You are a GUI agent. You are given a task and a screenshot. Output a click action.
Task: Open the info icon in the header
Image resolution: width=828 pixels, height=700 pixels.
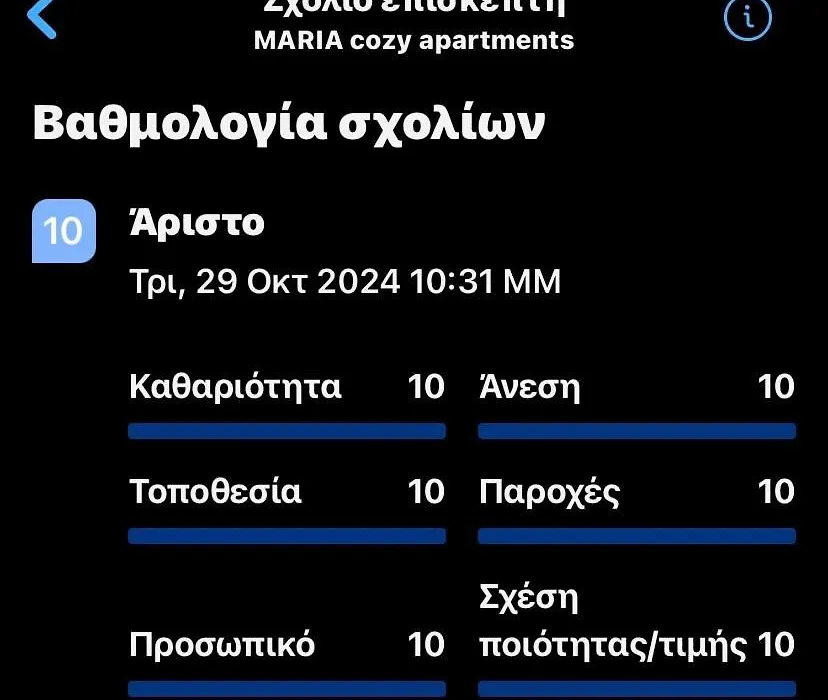(x=747, y=18)
